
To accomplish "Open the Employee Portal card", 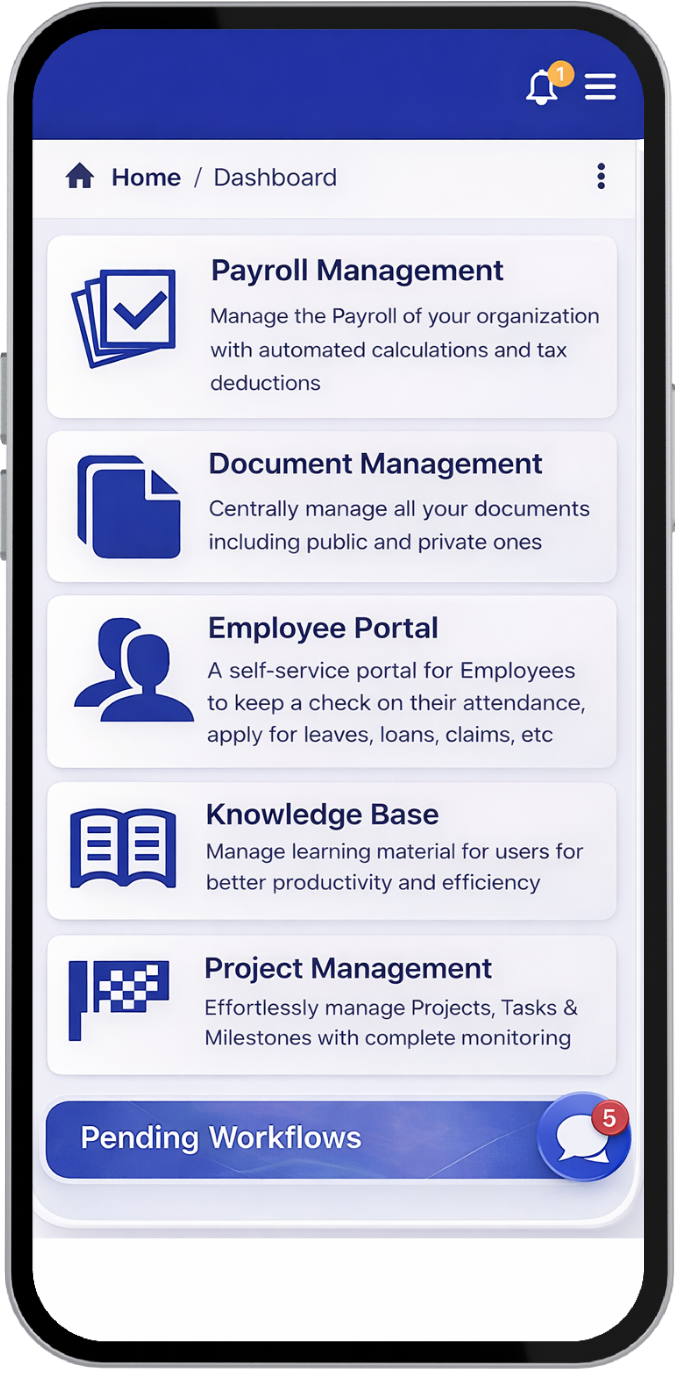I will pos(332,681).
